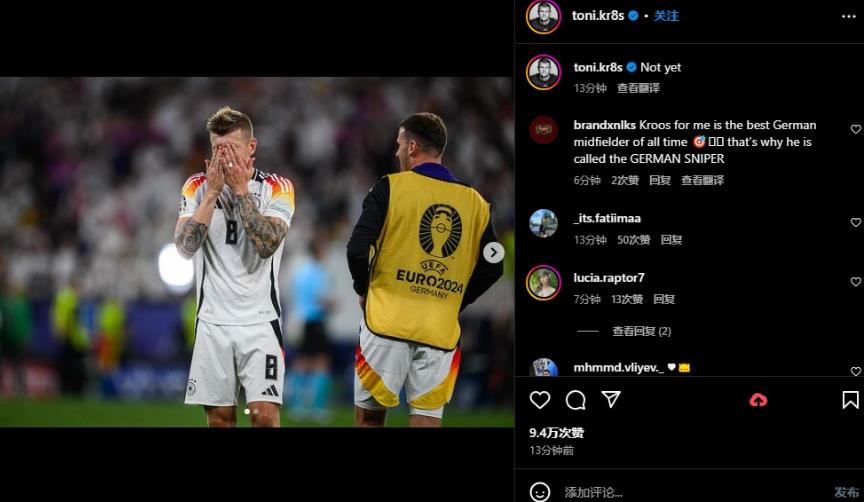Image resolution: width=864 pixels, height=502 pixels.
Task: Translate the caption with 查看翻译
Action: click(x=638, y=88)
